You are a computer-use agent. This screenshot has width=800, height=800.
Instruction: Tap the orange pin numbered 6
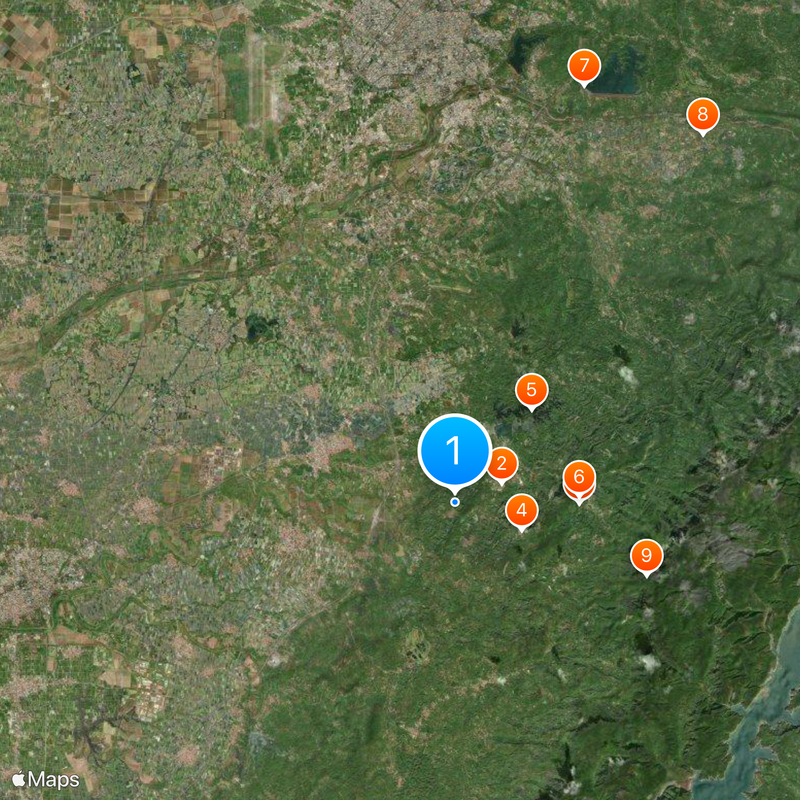(x=579, y=477)
